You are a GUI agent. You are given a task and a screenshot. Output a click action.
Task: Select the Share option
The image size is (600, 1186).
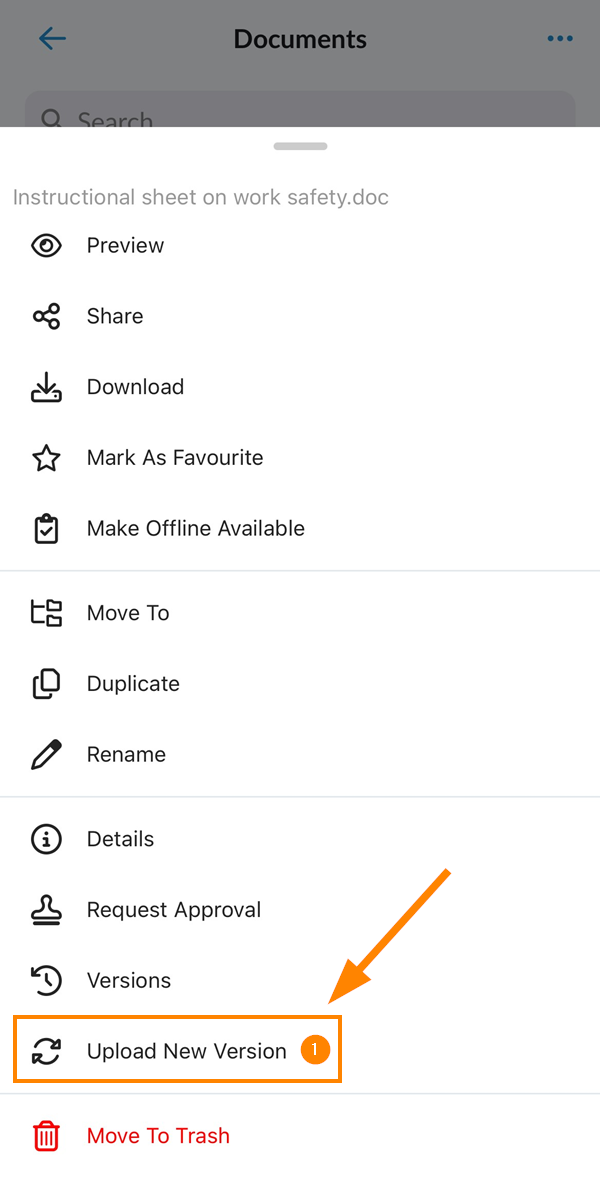click(x=300, y=315)
